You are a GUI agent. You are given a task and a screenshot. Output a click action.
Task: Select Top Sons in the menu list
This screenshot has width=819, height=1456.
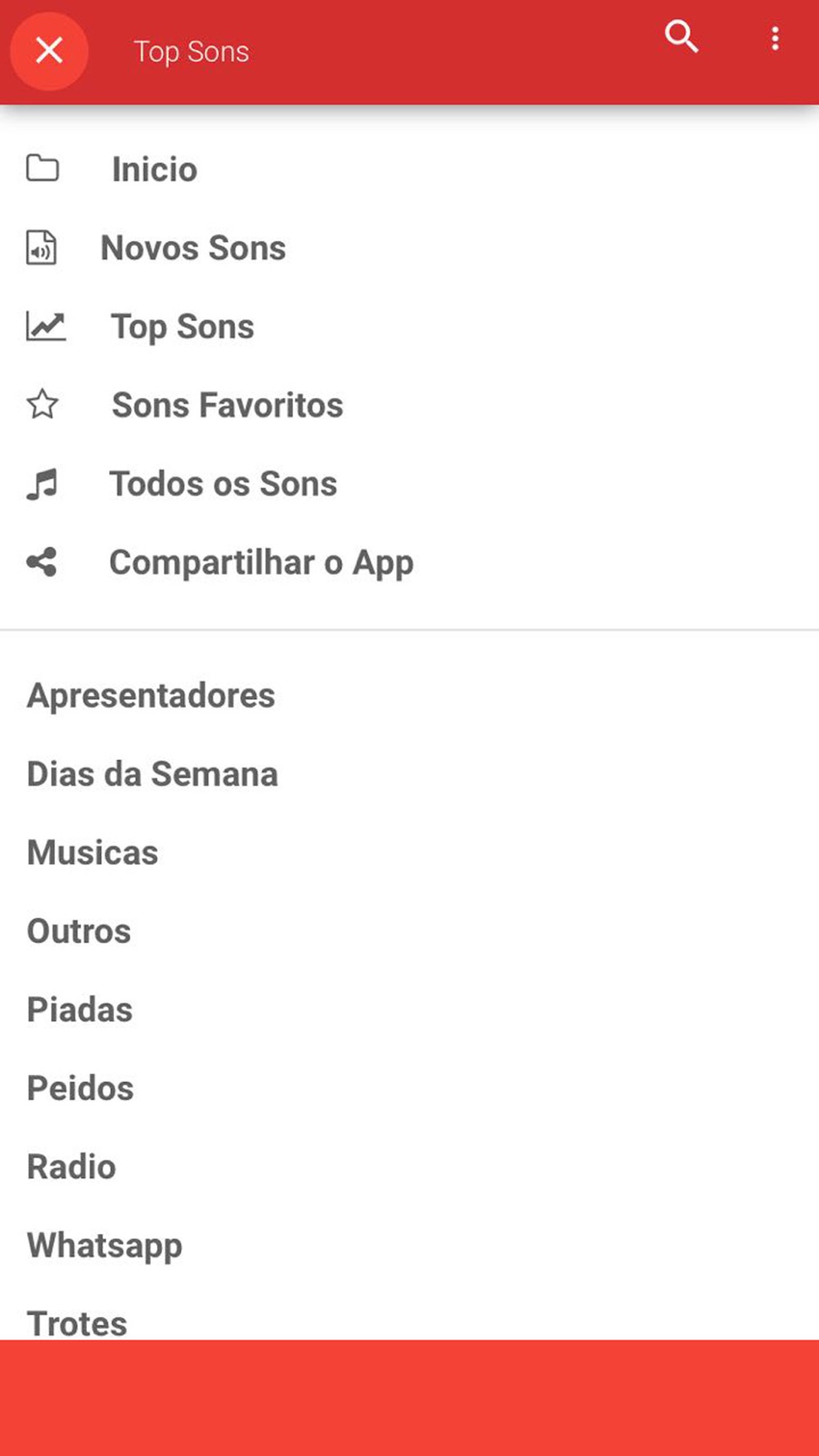coord(409,327)
